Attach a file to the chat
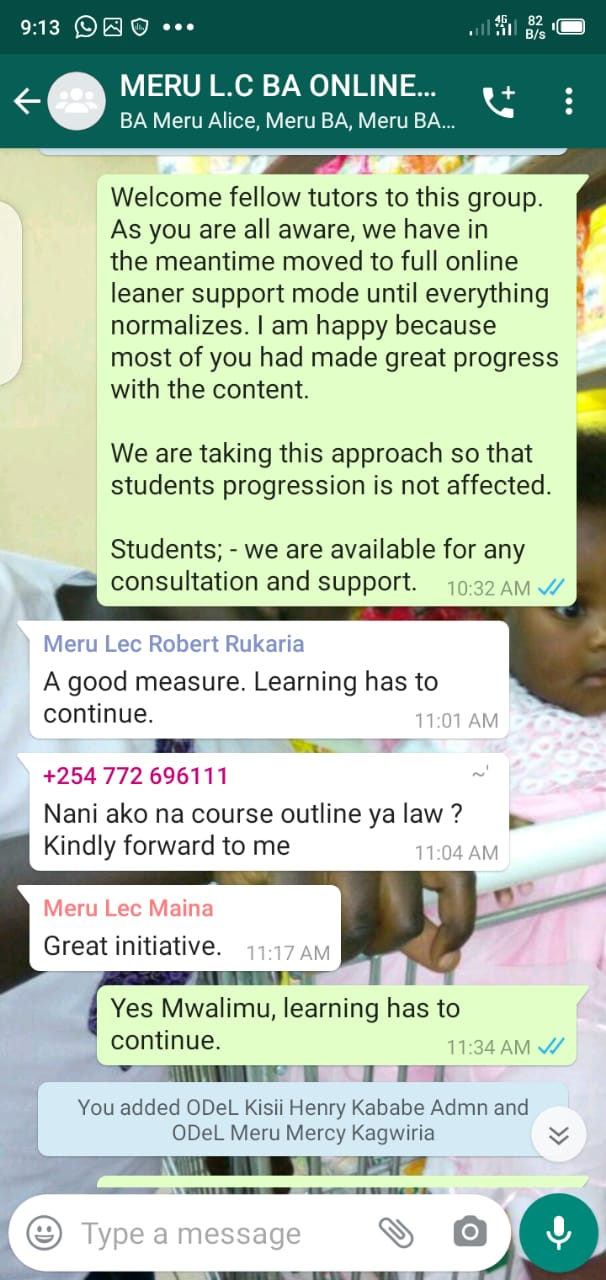 pos(396,1233)
